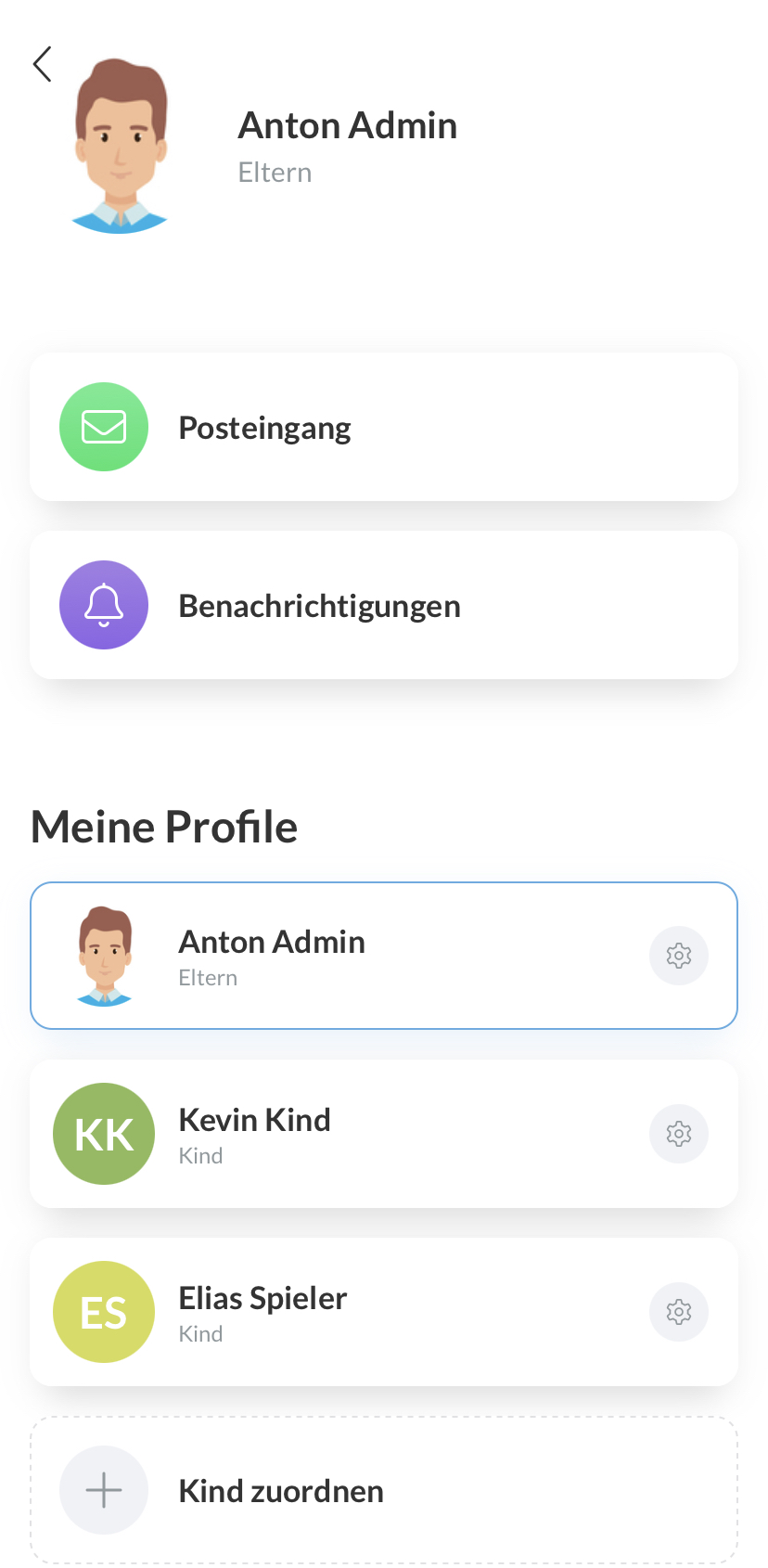Screen dimensions: 768x1568
Task: Open the Posteingang inbox
Action: pyautogui.click(x=383, y=428)
